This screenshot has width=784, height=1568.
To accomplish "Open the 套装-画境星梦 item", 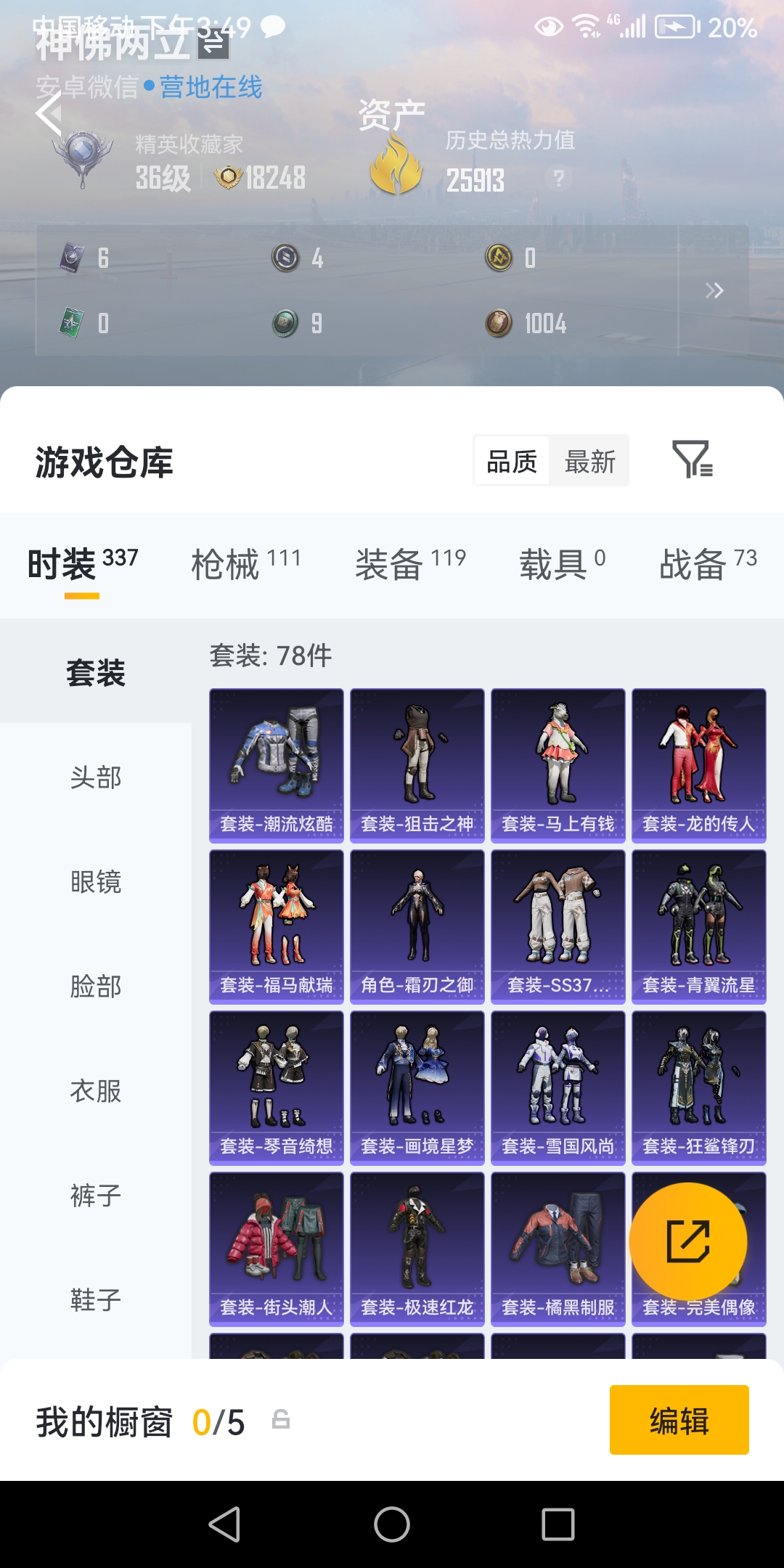I will [x=417, y=1088].
